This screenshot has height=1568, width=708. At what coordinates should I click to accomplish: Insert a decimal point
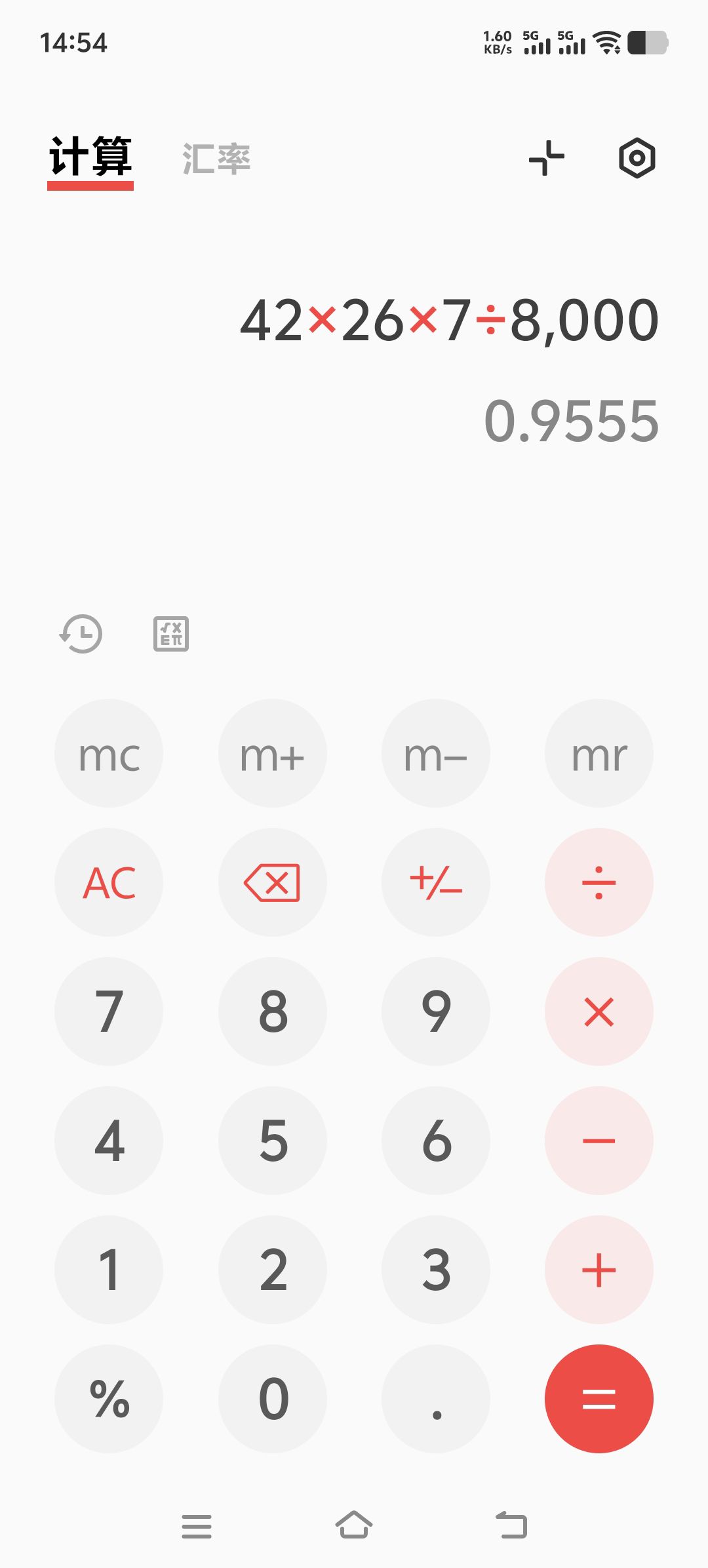click(x=436, y=1399)
